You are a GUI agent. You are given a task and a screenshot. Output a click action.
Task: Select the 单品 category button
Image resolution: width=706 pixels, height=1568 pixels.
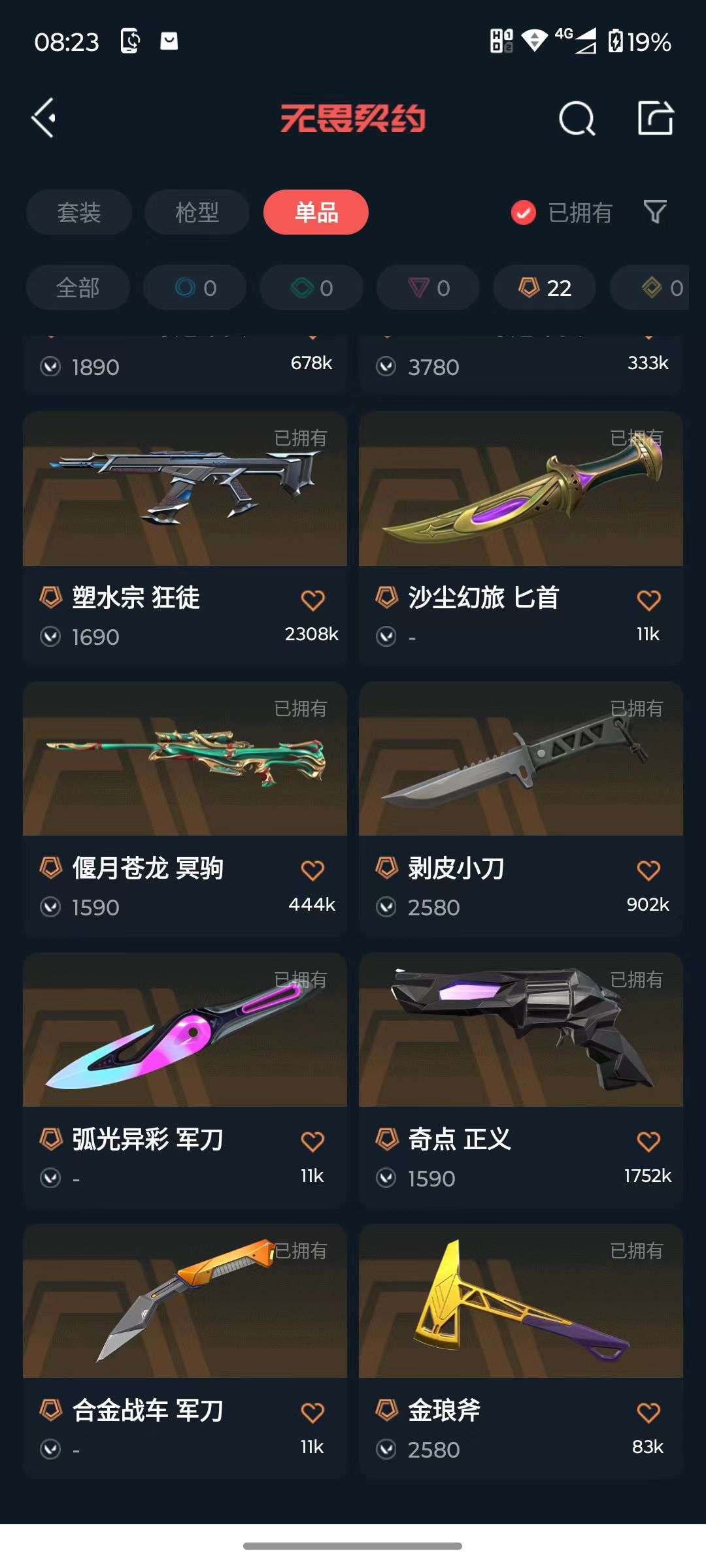(316, 212)
